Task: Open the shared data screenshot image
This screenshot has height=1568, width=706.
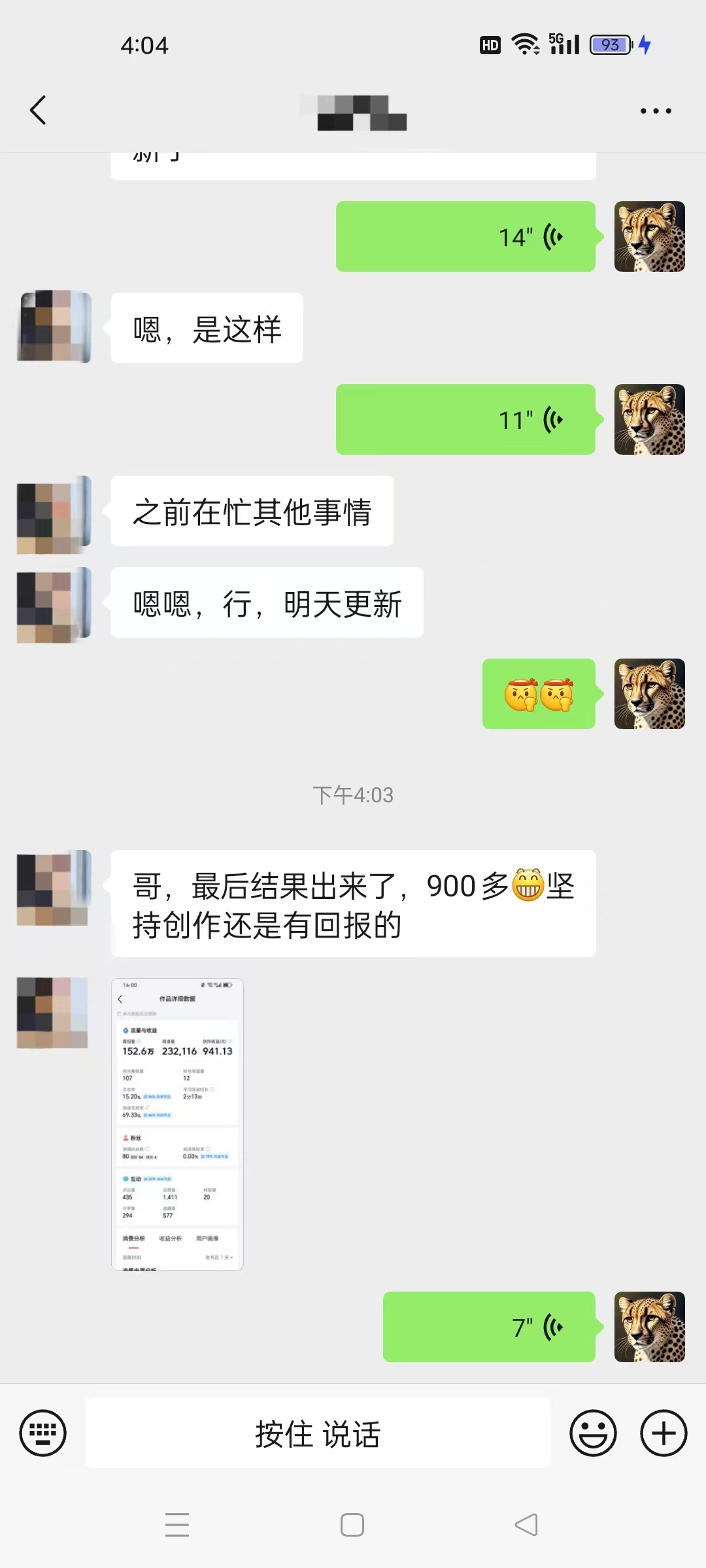Action: [x=177, y=1124]
